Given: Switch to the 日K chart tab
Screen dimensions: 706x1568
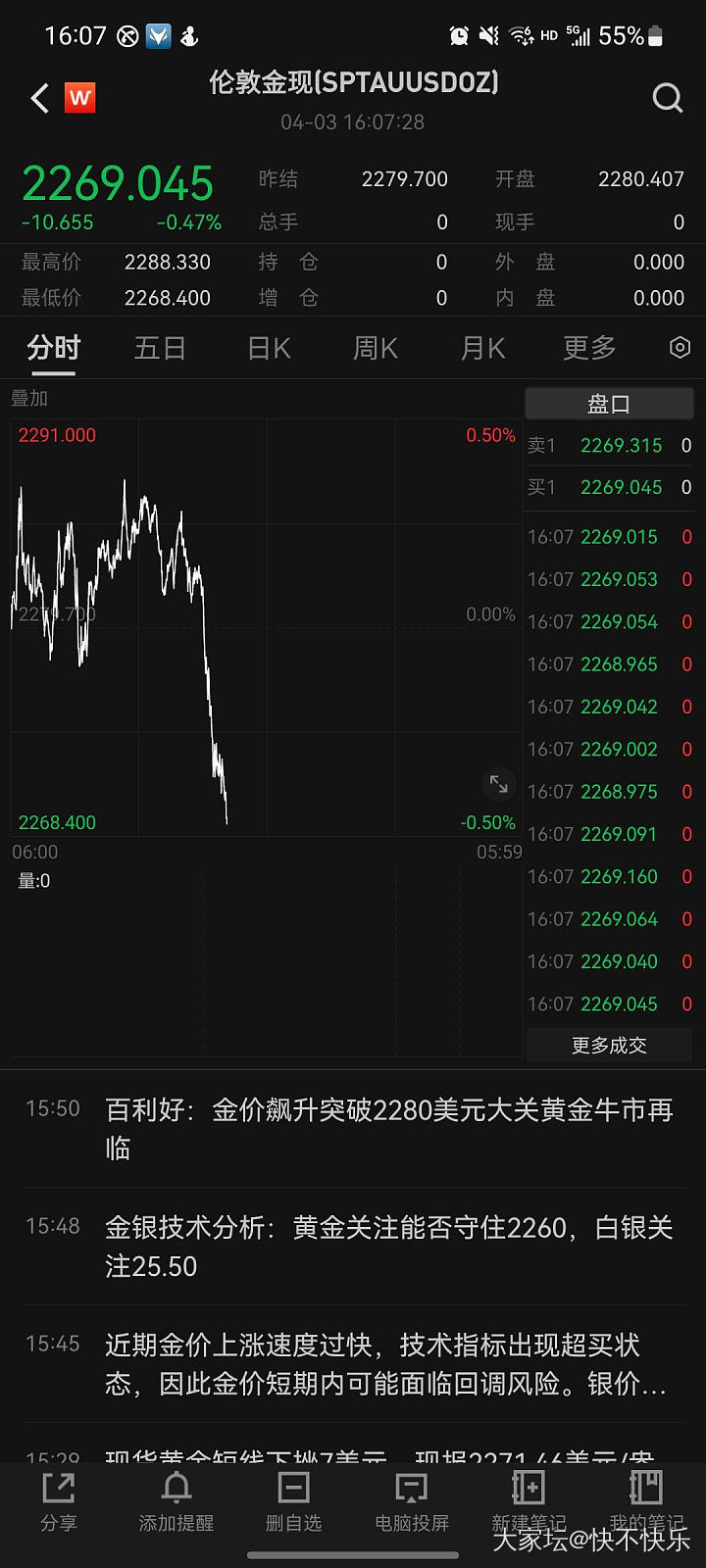Looking at the screenshot, I should pyautogui.click(x=269, y=348).
